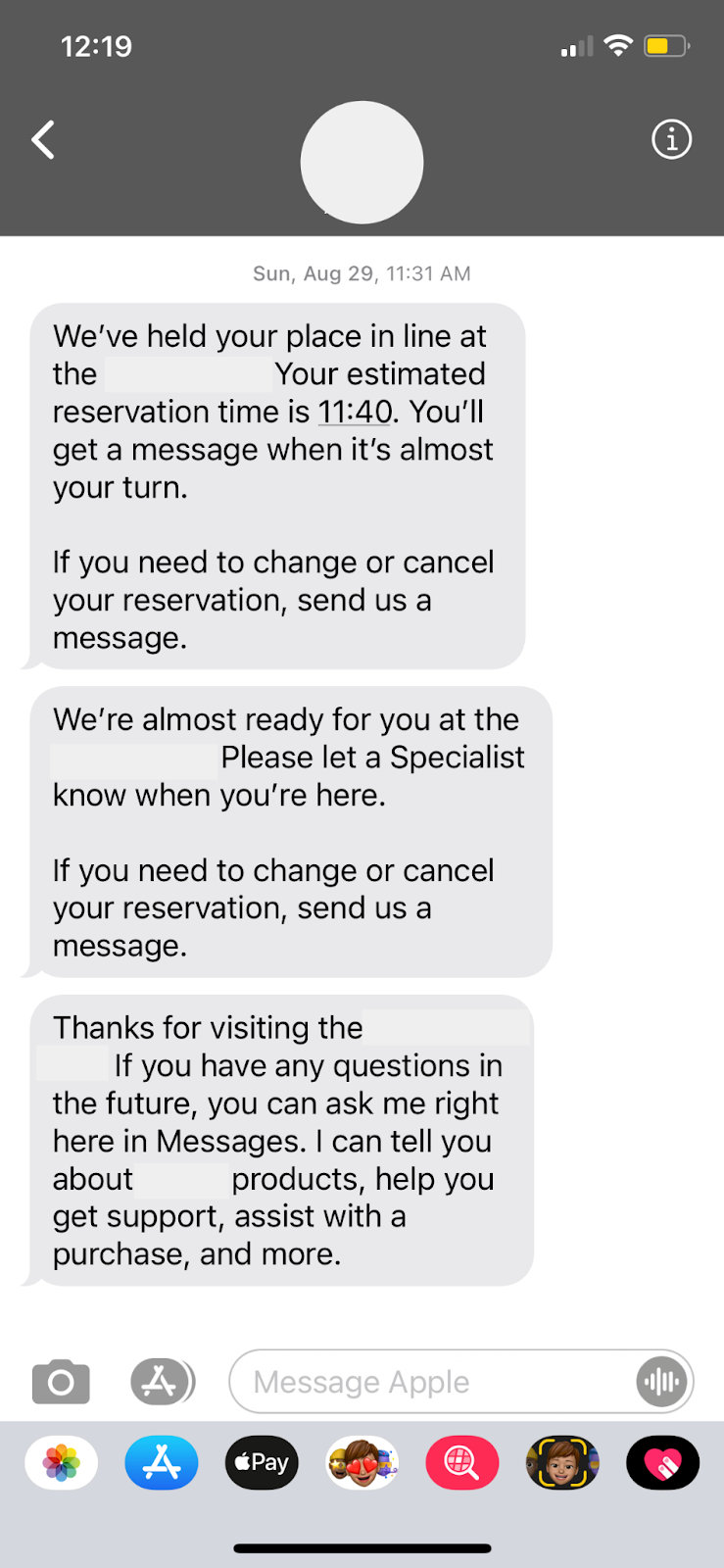Record an audio message
The height and width of the screenshot is (1568, 724).
[661, 1382]
